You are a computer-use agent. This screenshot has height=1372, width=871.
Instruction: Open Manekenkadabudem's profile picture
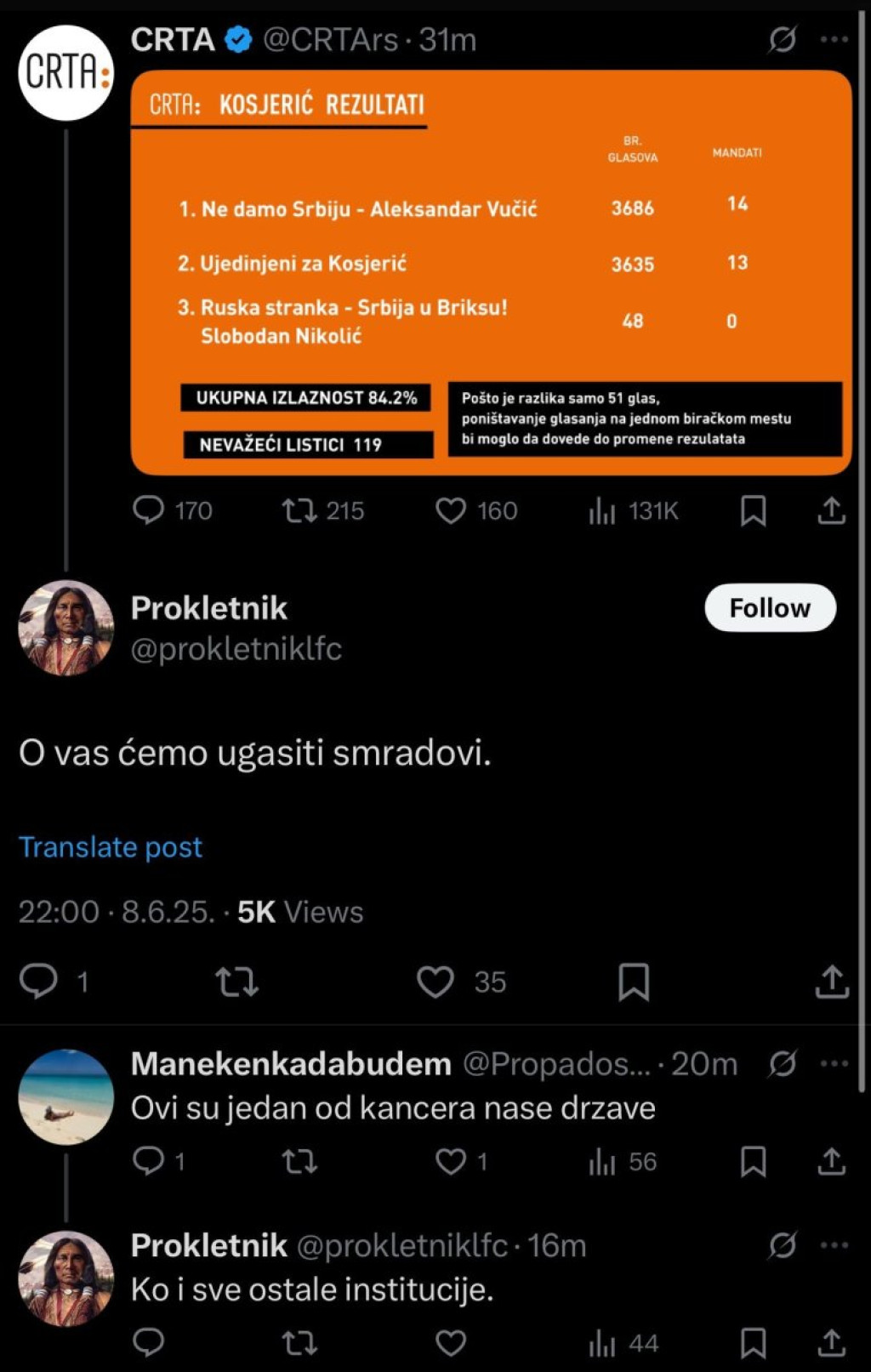pos(65,1097)
